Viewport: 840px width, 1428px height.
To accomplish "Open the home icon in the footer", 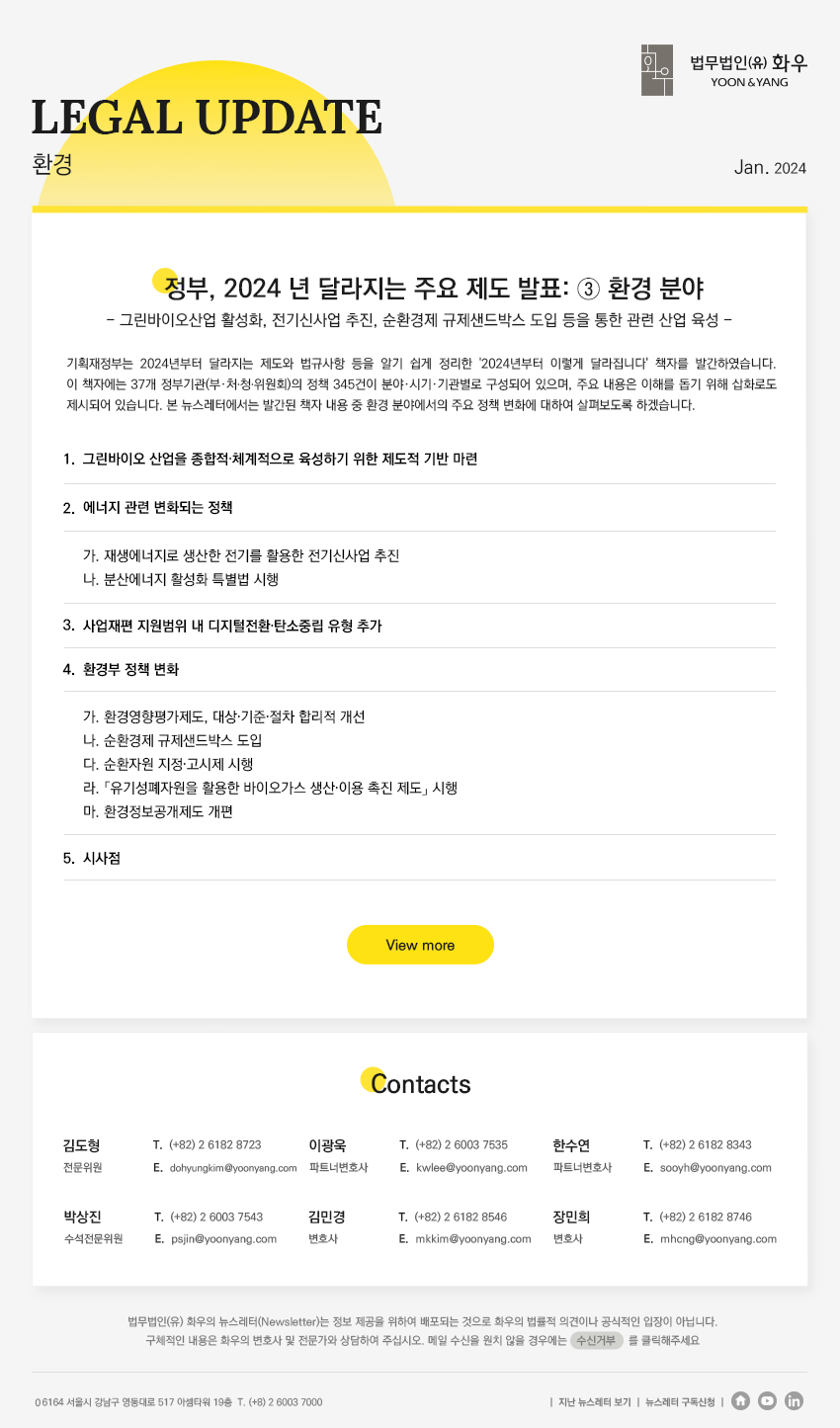I will 740,1401.
